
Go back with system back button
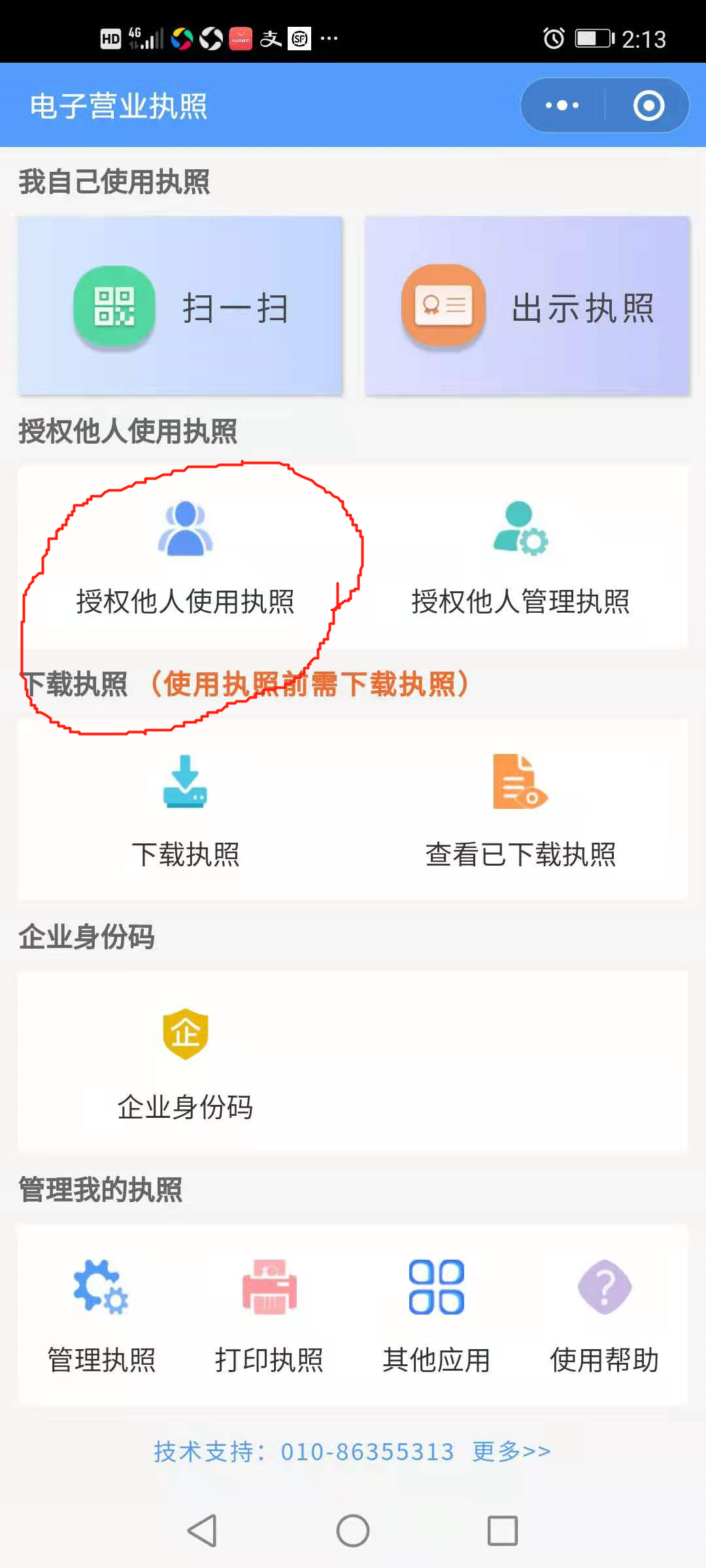coord(202,1530)
